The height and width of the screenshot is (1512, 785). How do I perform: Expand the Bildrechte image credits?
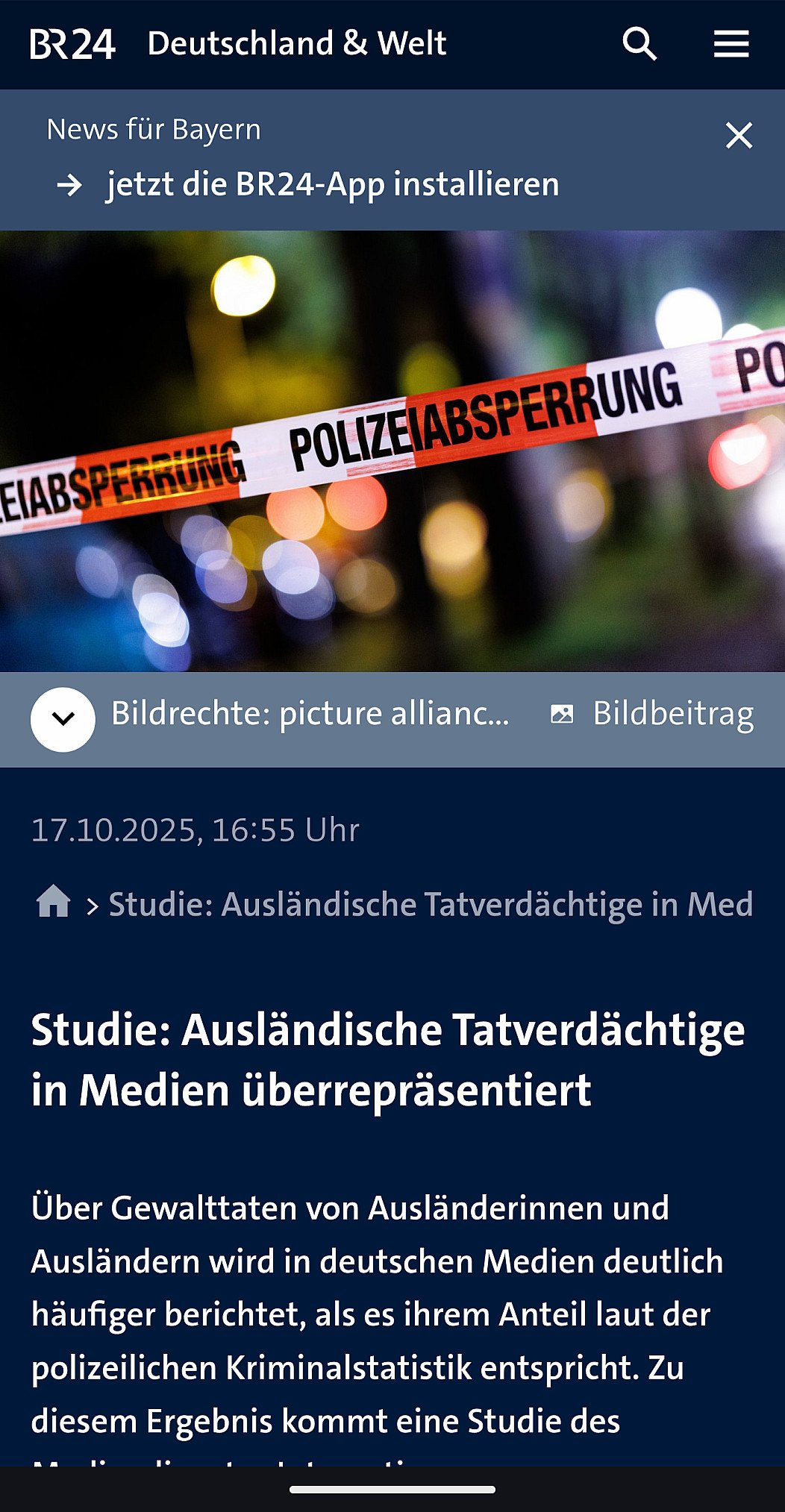click(x=63, y=719)
